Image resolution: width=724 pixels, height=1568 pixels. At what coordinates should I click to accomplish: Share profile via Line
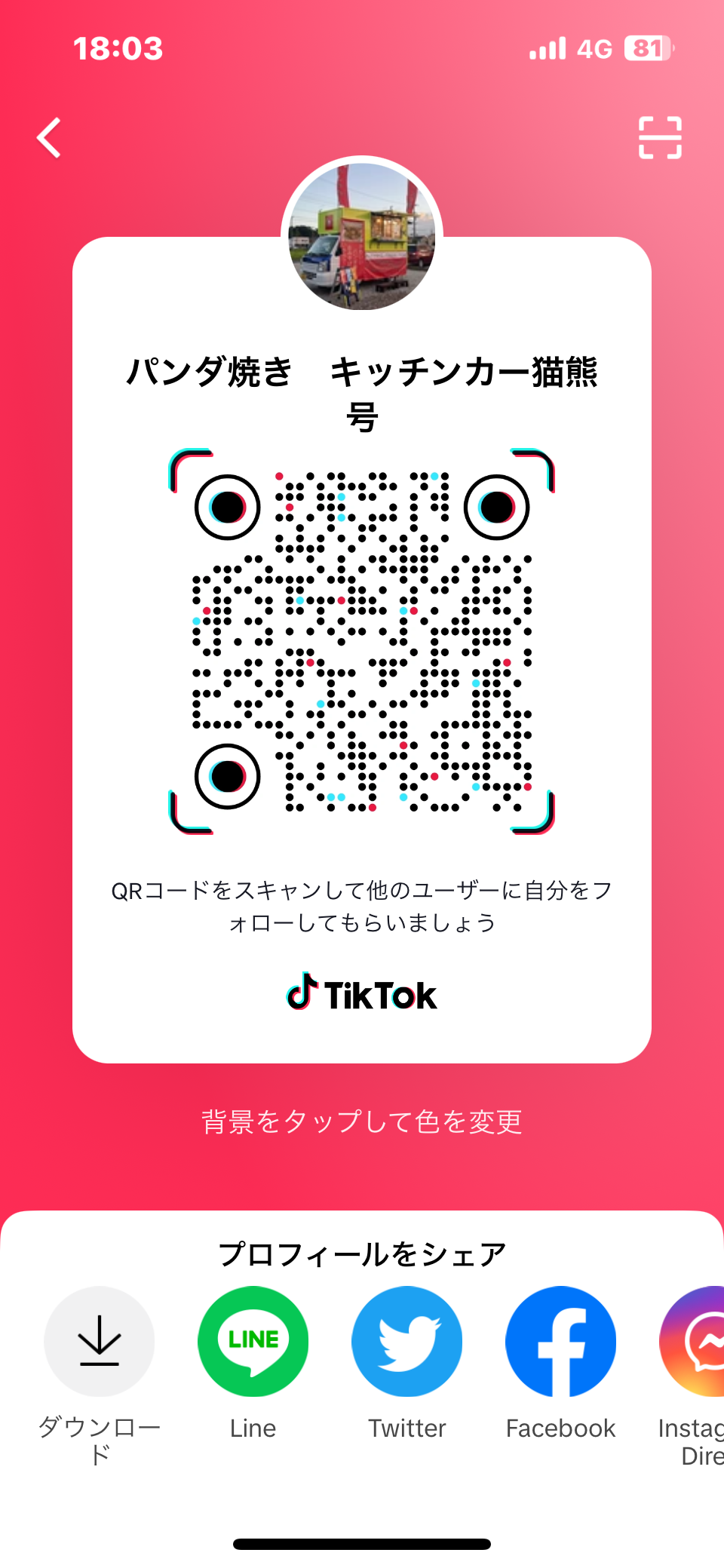[253, 1342]
